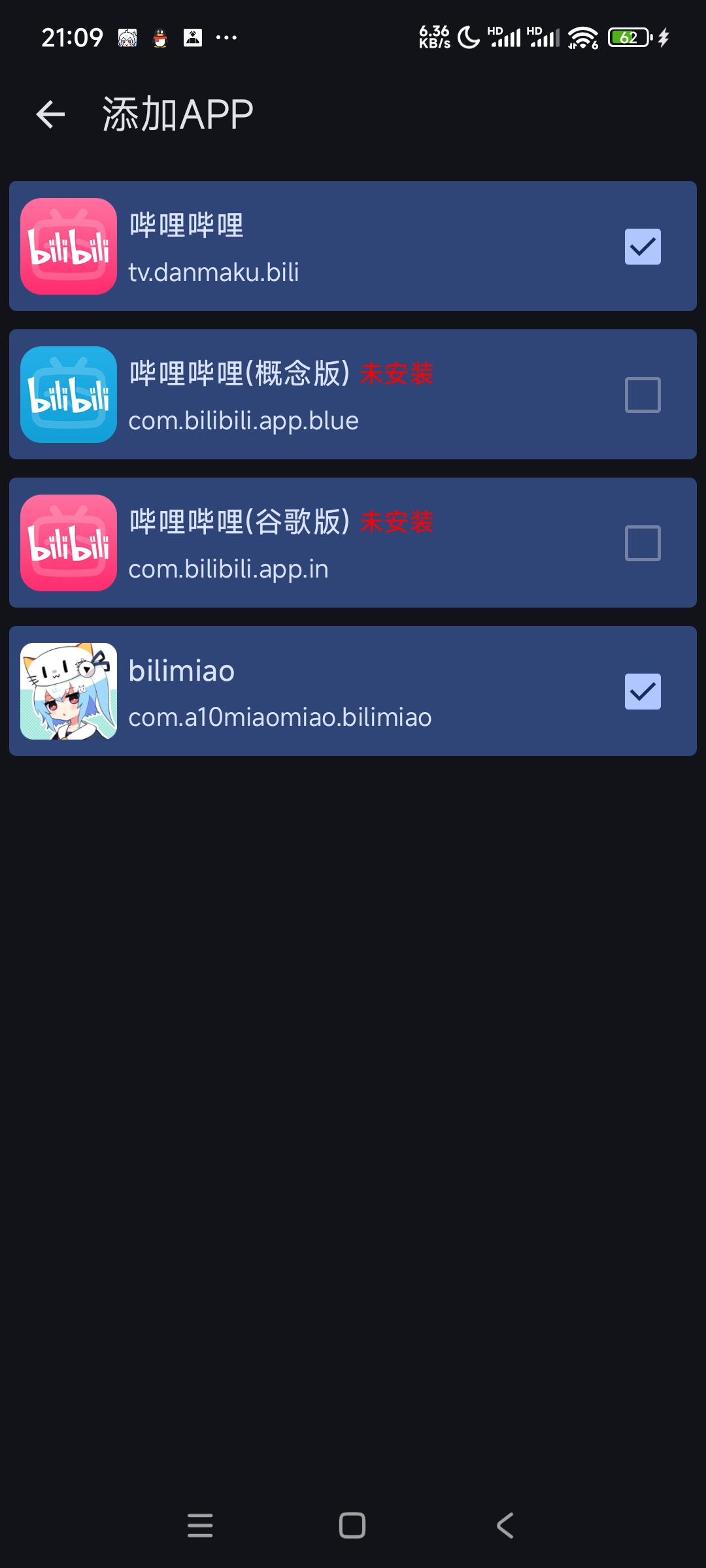Open the system recent apps menu
Image resolution: width=706 pixels, height=1568 pixels.
click(200, 1526)
